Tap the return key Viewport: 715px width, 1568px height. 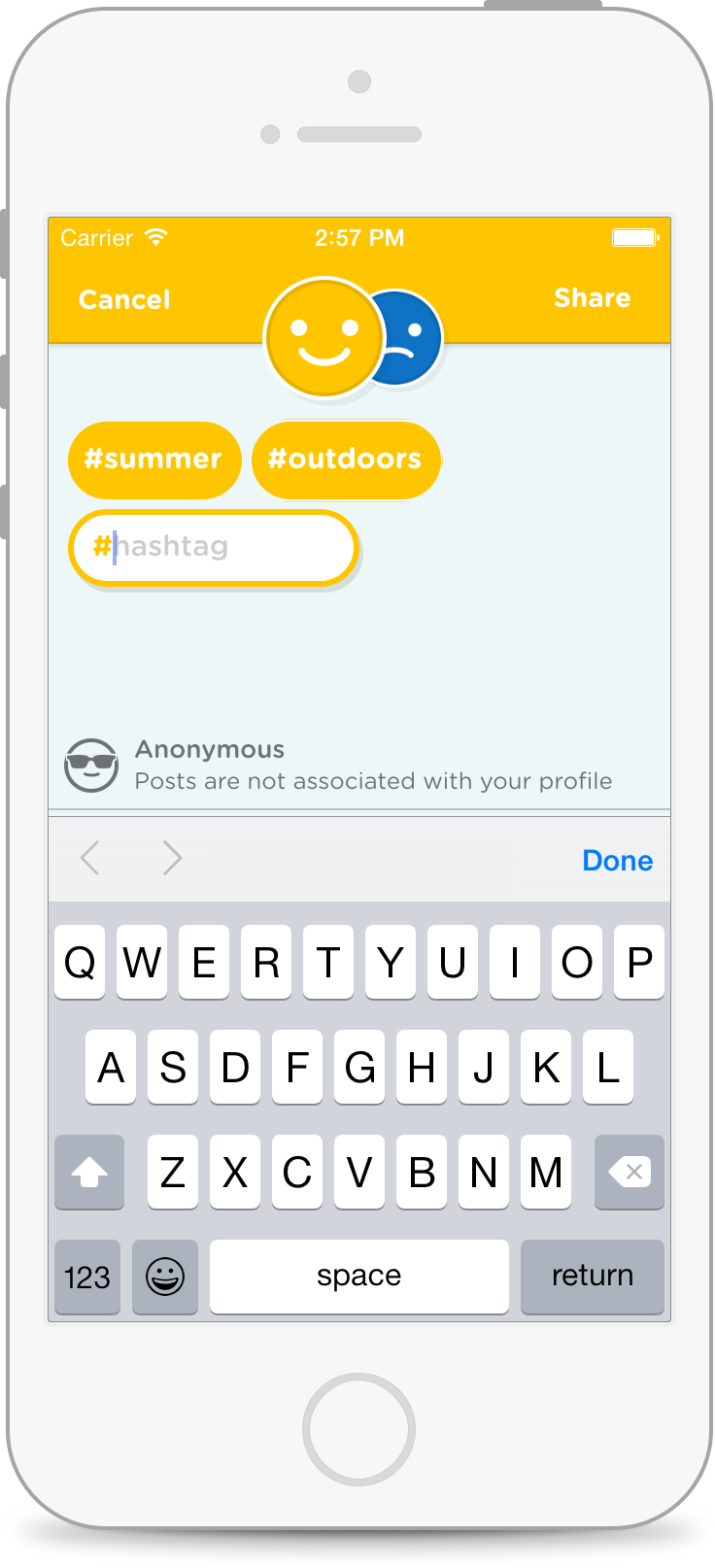592,1277
